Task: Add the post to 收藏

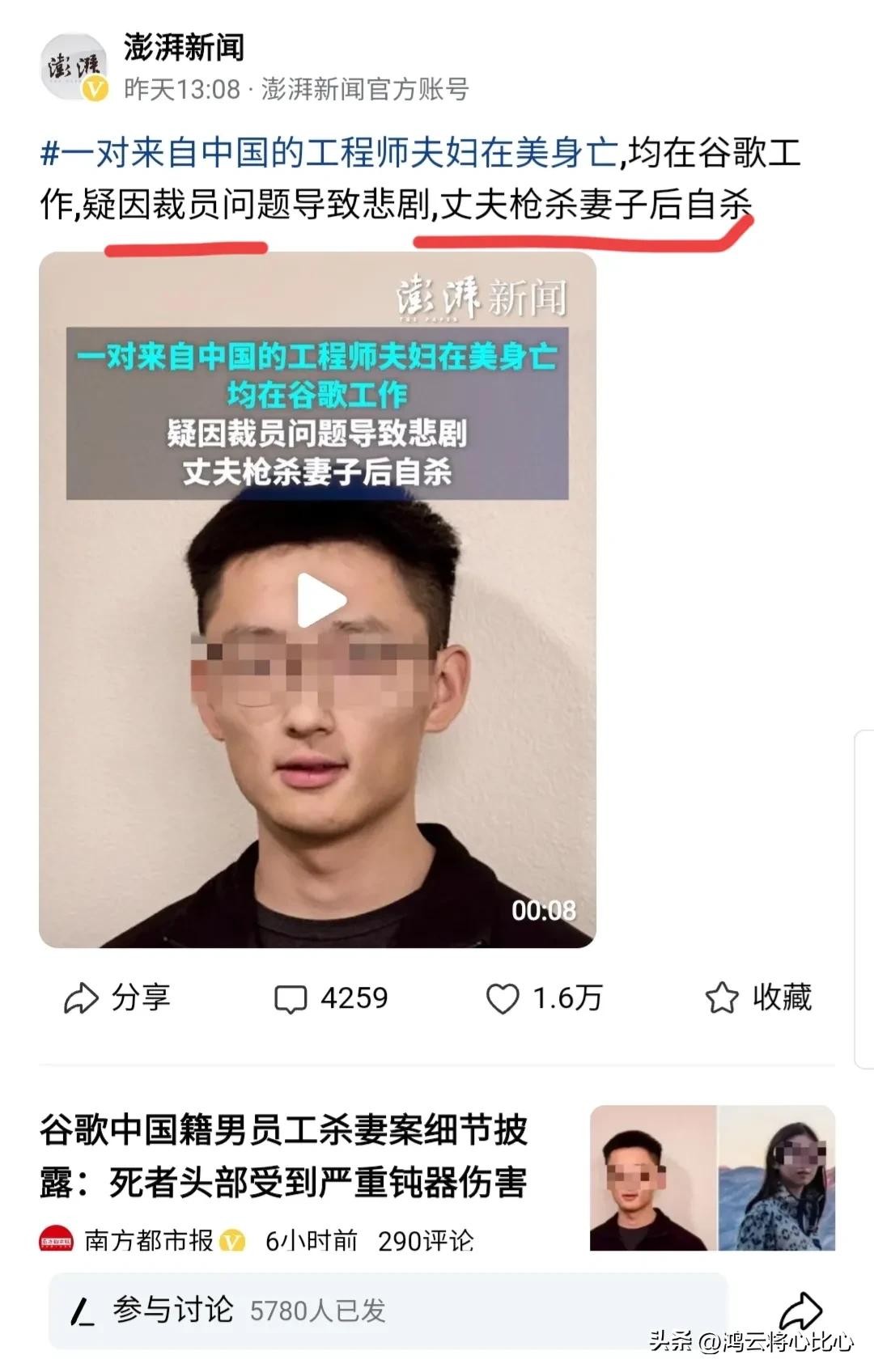Action: click(758, 997)
